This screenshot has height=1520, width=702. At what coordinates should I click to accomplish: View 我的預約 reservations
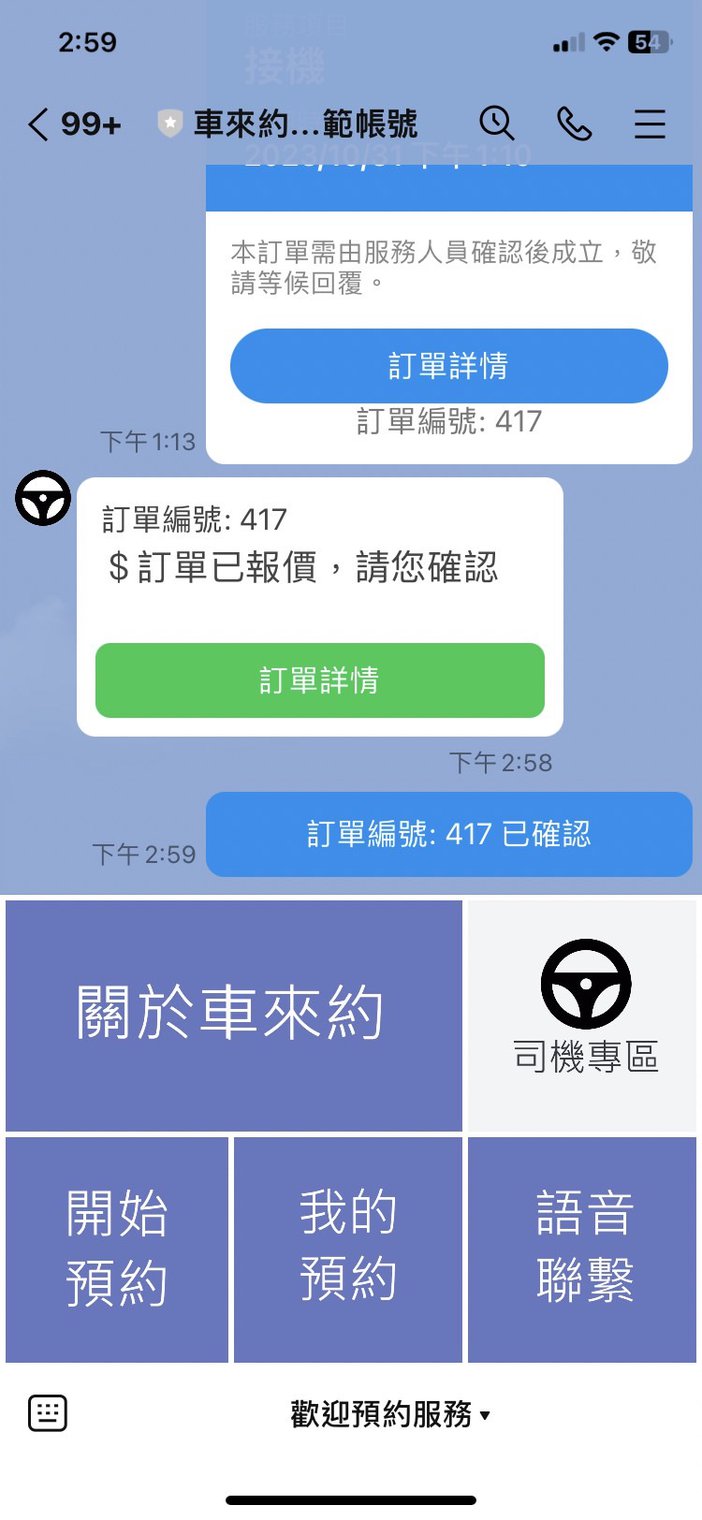pyautogui.click(x=348, y=1249)
